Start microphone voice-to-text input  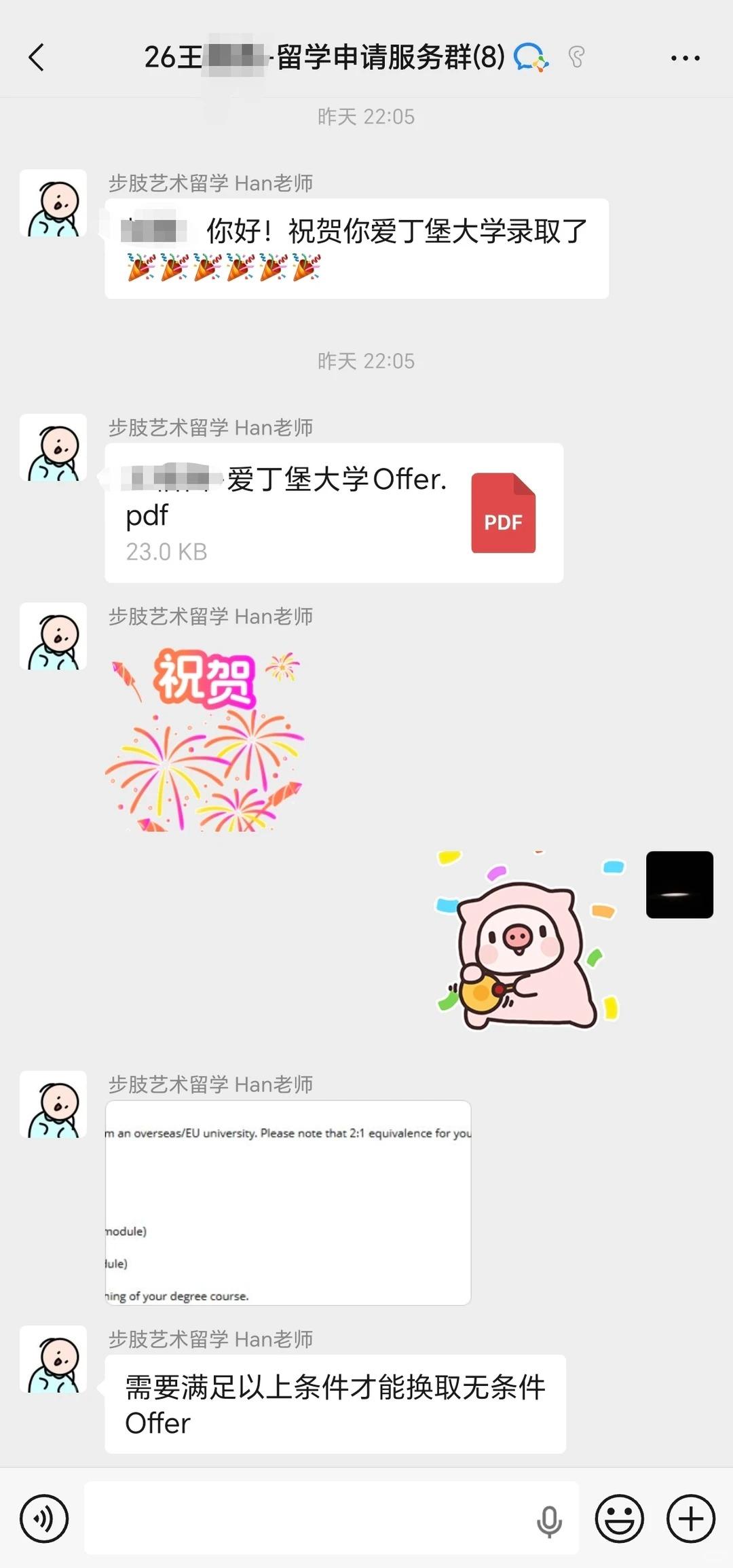549,1520
